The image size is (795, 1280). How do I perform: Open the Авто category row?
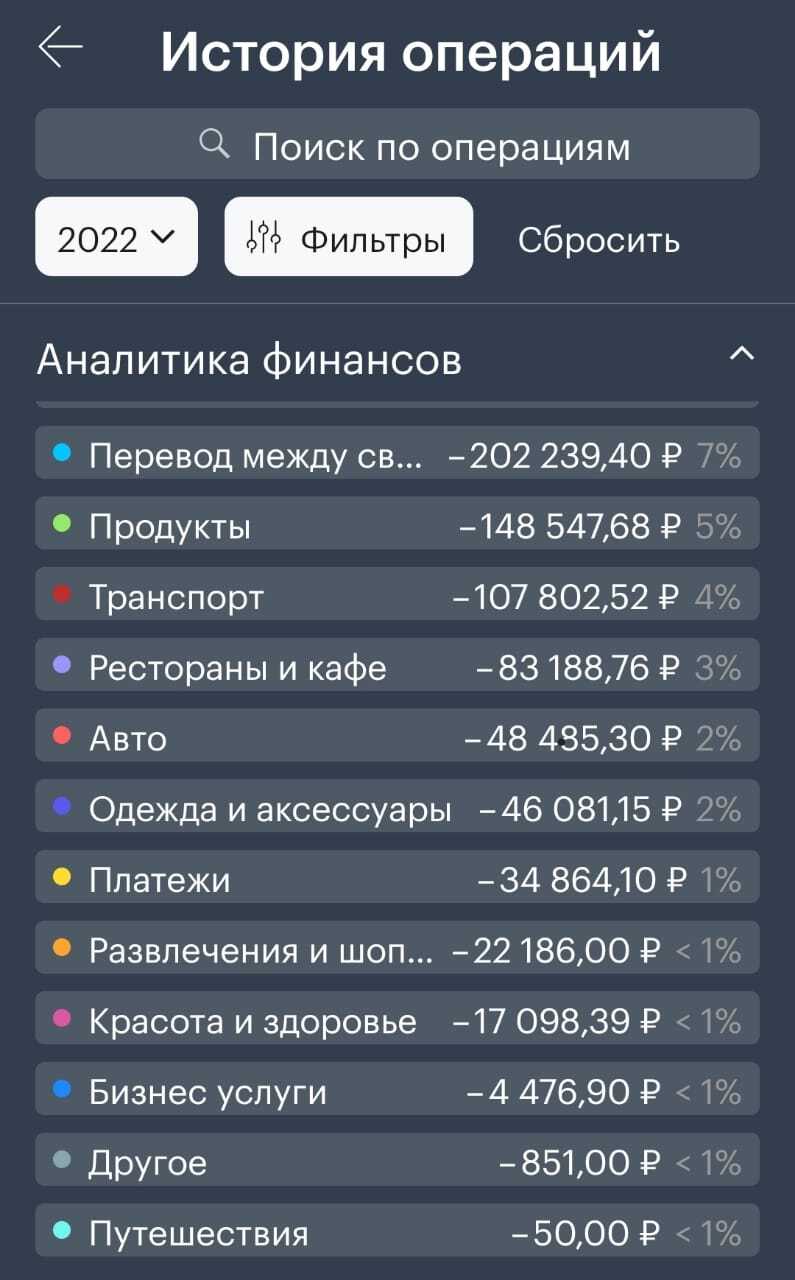(397, 739)
